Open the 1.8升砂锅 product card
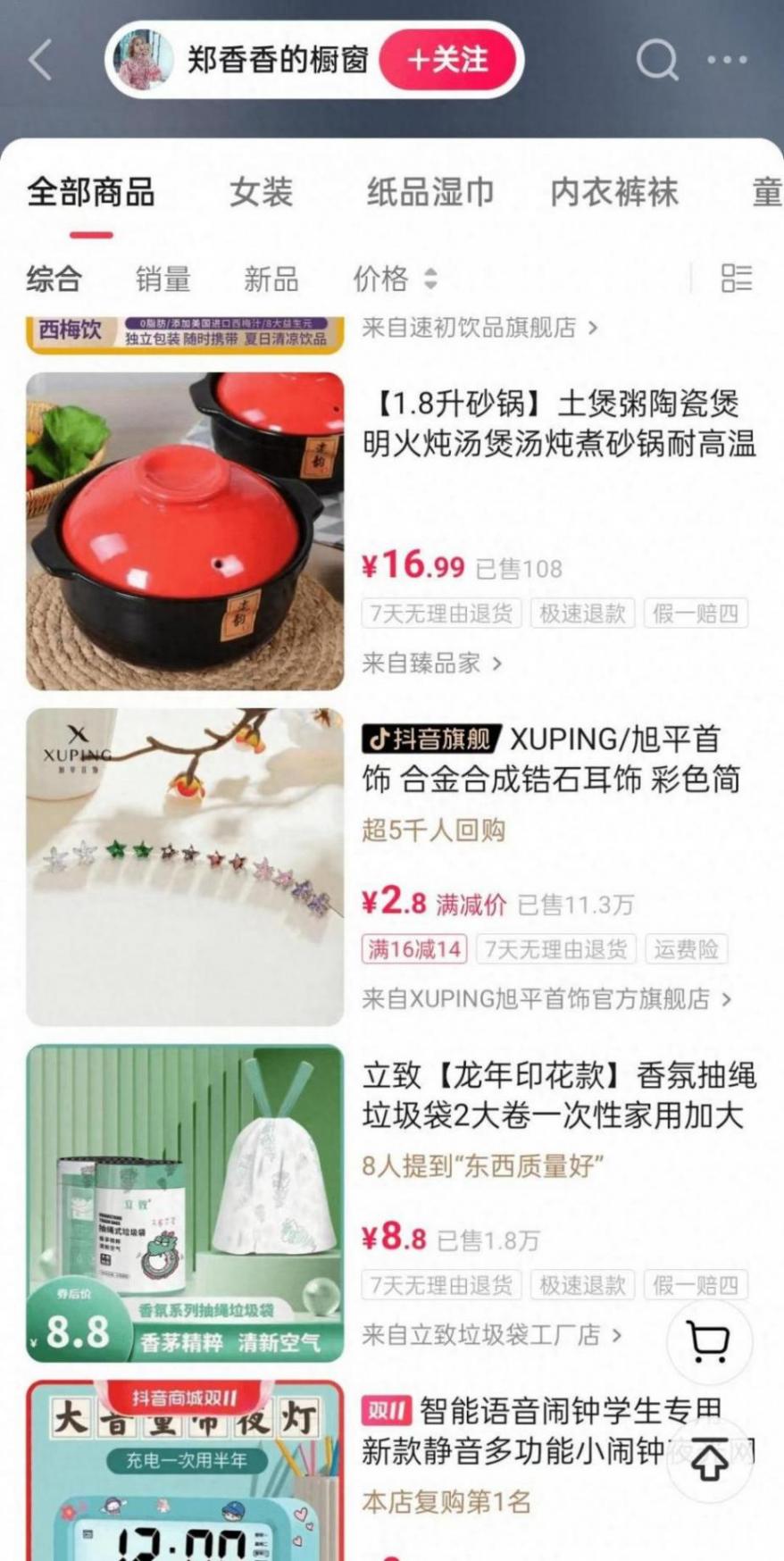Viewport: 784px width, 1561px height. [558, 424]
